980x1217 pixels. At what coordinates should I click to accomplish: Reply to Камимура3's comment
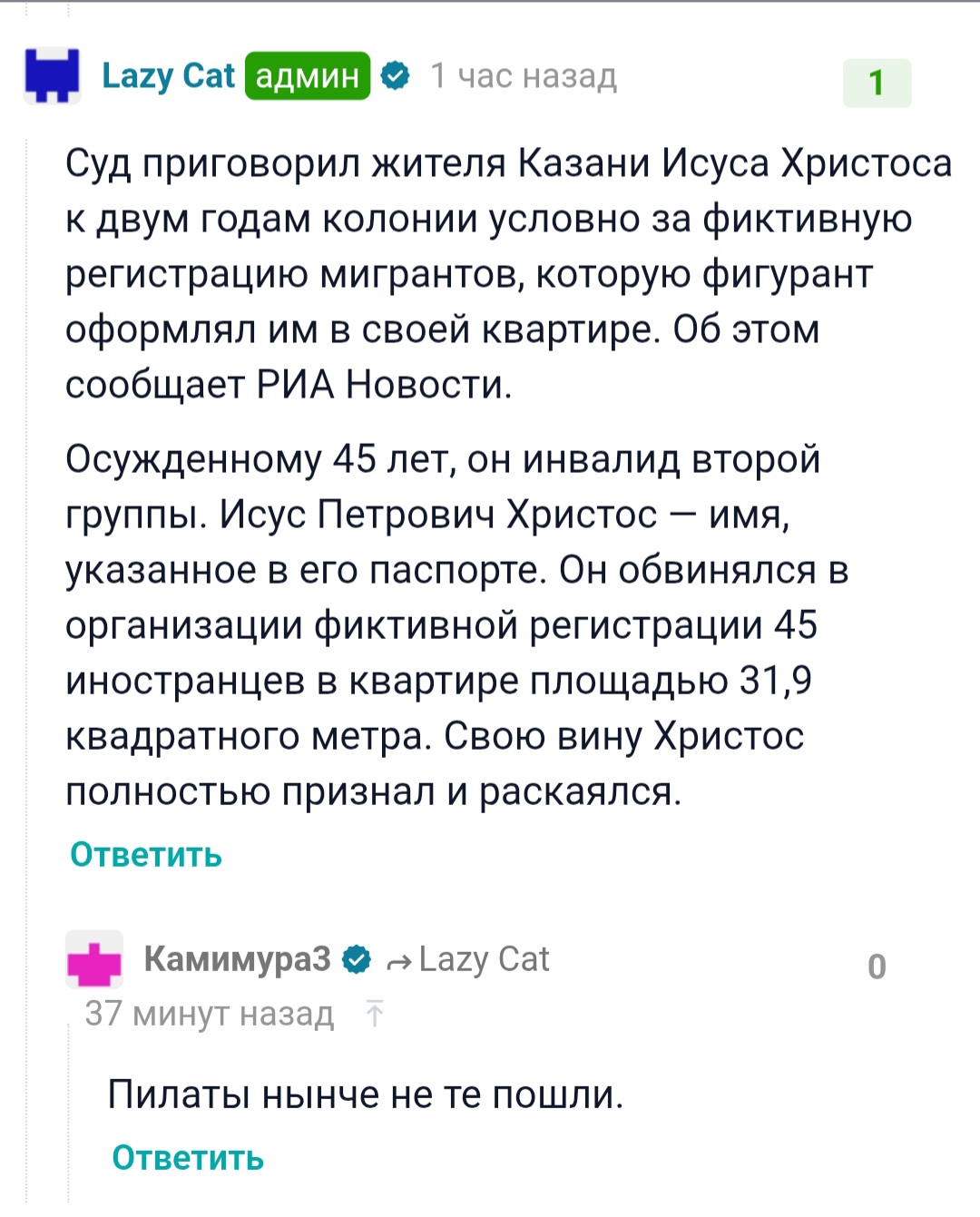click(x=187, y=1157)
